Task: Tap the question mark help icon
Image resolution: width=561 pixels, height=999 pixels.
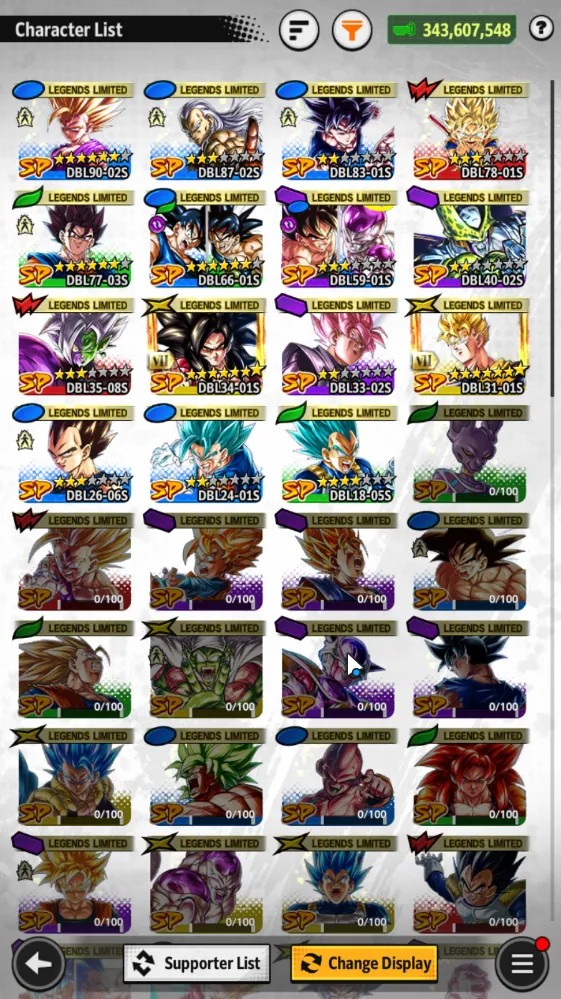Action: (x=541, y=29)
